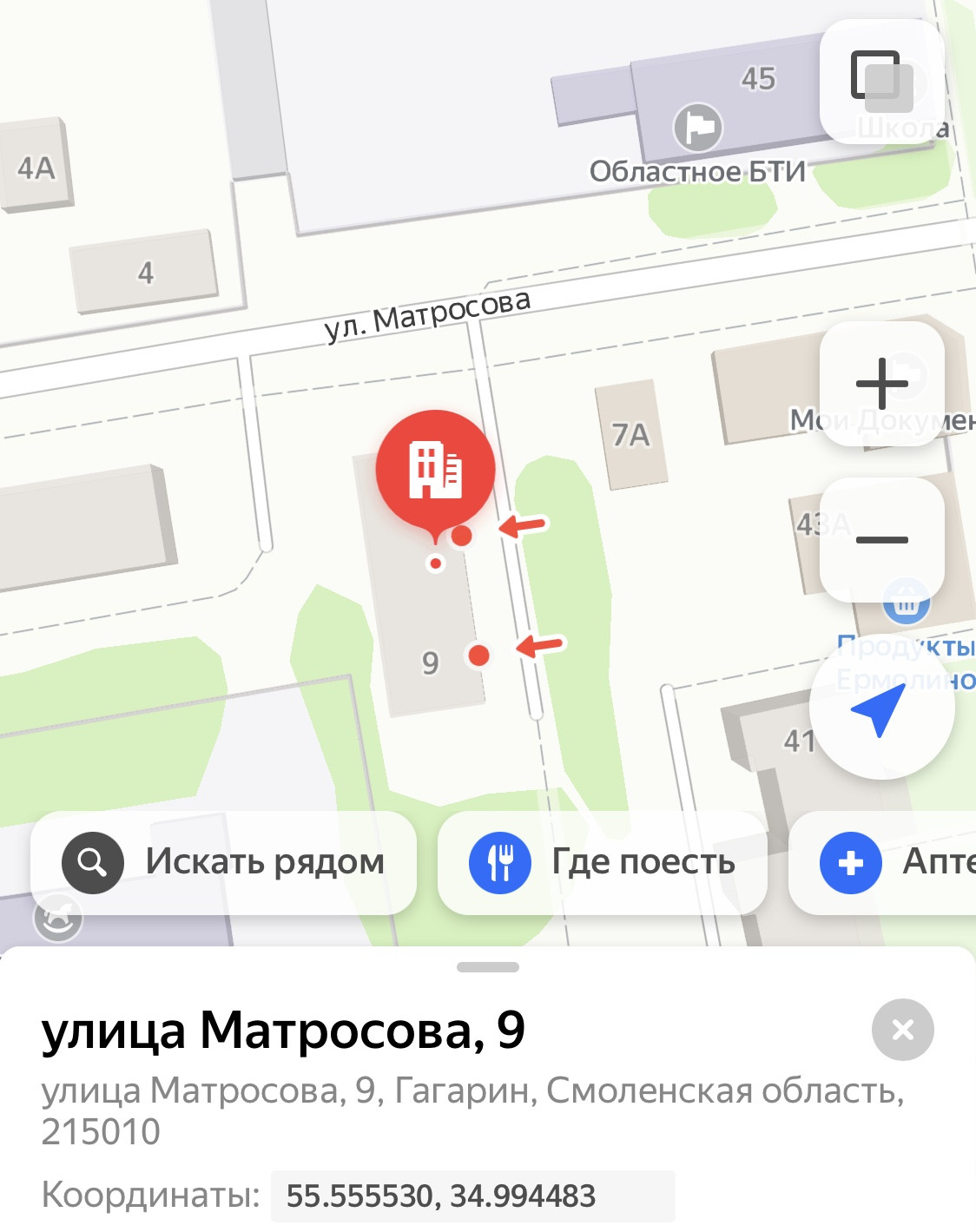Viewport: 976px width, 1232px height.
Task: Tap the sheet drag handle to expand
Action: 488,966
